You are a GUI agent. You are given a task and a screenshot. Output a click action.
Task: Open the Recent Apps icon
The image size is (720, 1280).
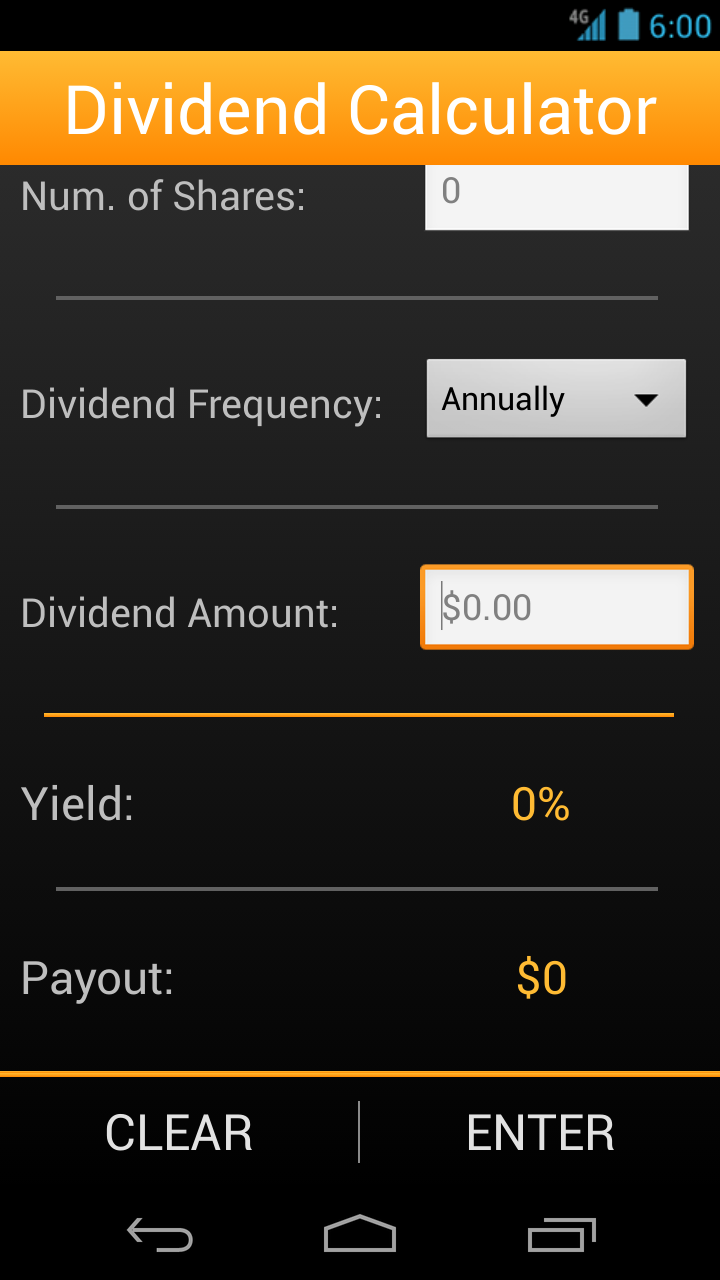pos(560,1235)
